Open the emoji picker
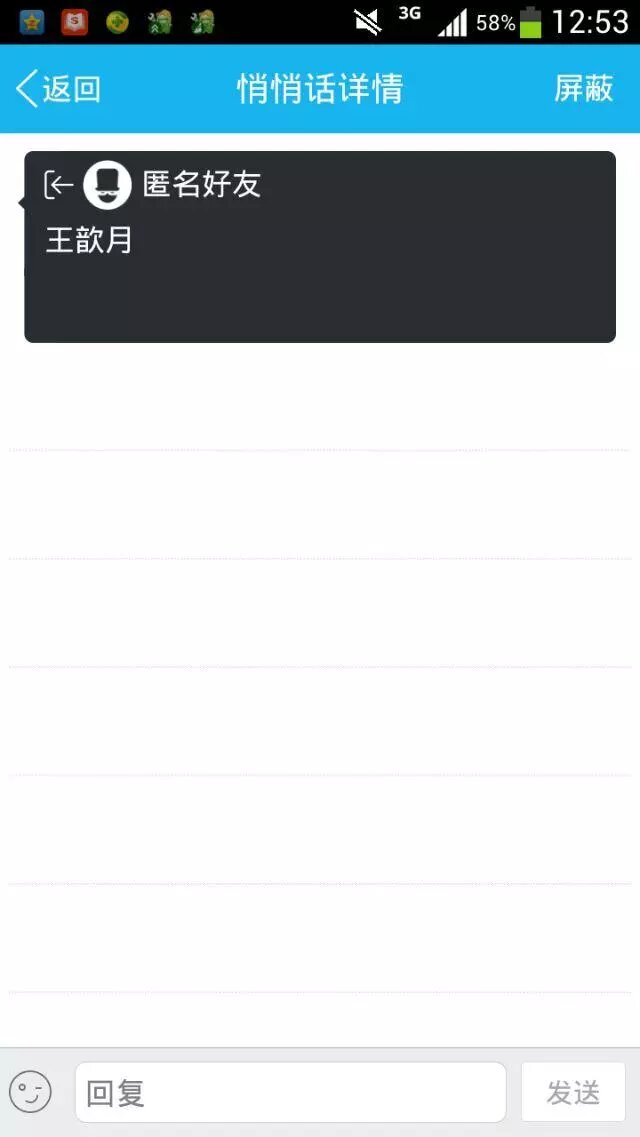Image resolution: width=640 pixels, height=1137 pixels. tap(30, 1092)
